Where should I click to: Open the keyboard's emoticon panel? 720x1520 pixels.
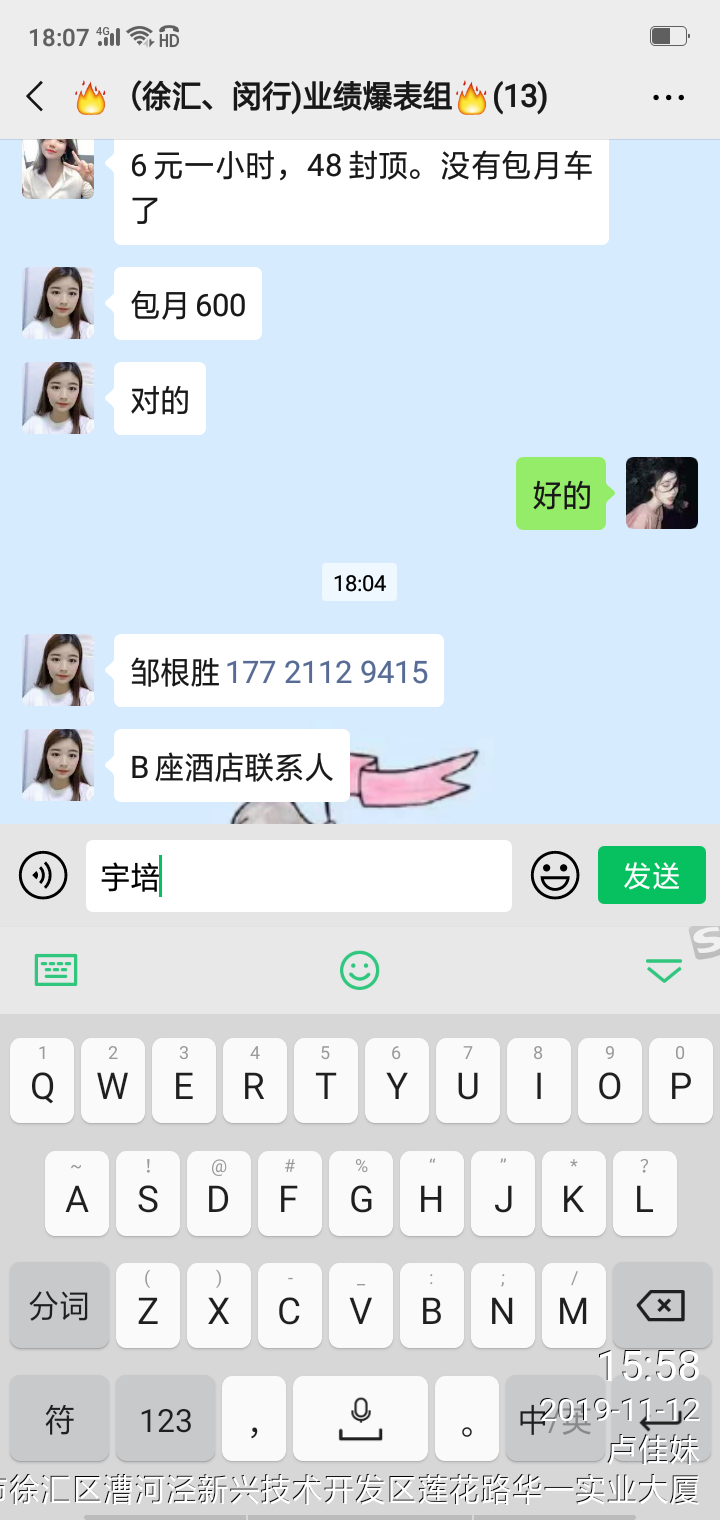tap(359, 969)
